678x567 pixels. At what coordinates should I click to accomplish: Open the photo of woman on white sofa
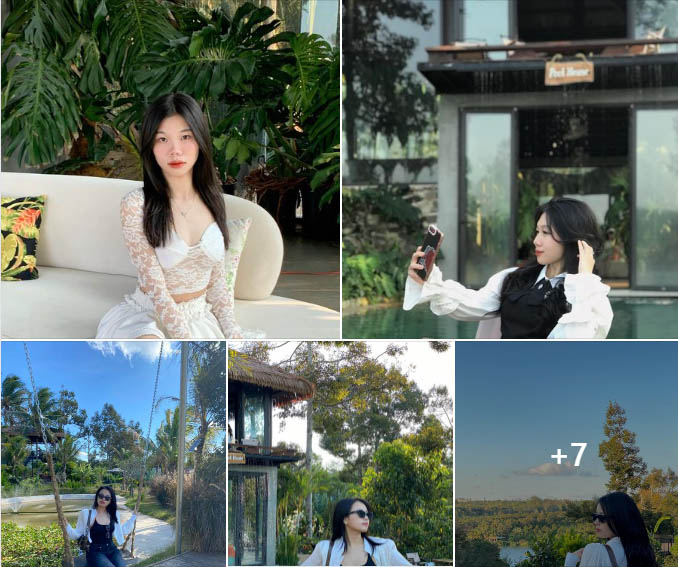(170, 170)
